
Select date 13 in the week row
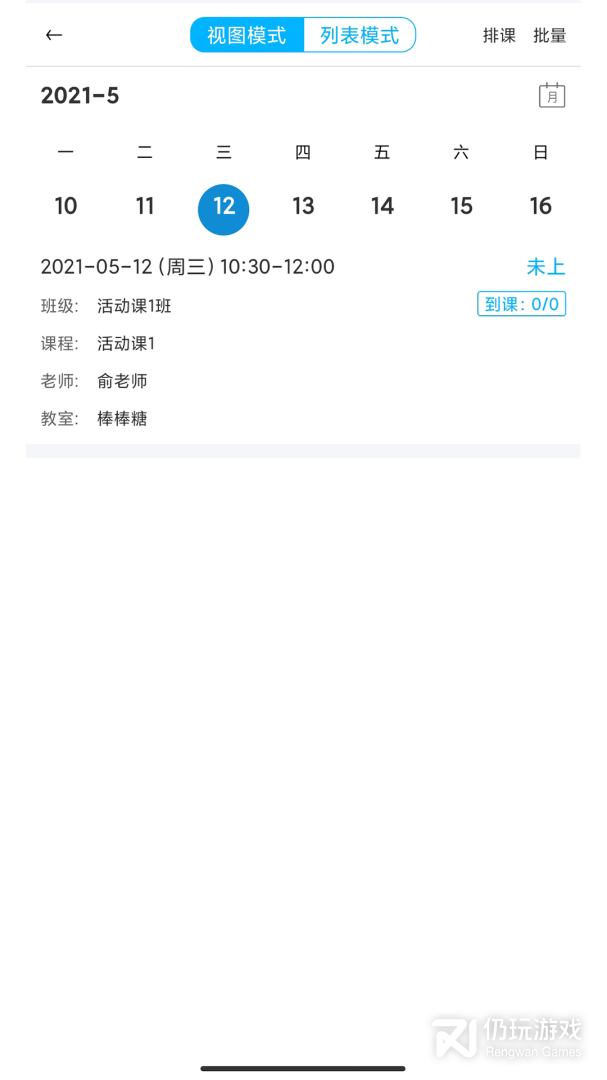[x=303, y=206]
